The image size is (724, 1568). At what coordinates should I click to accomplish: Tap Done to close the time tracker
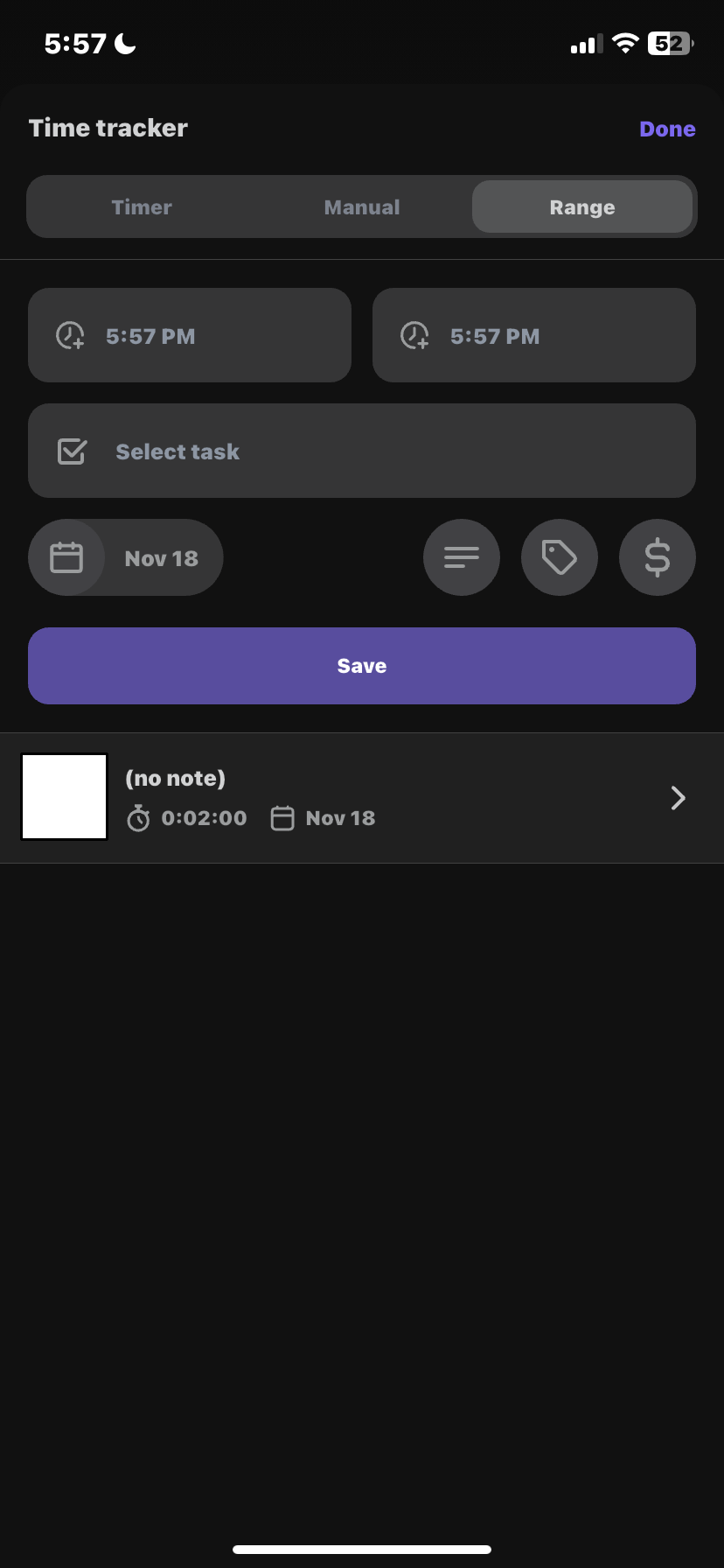(667, 128)
